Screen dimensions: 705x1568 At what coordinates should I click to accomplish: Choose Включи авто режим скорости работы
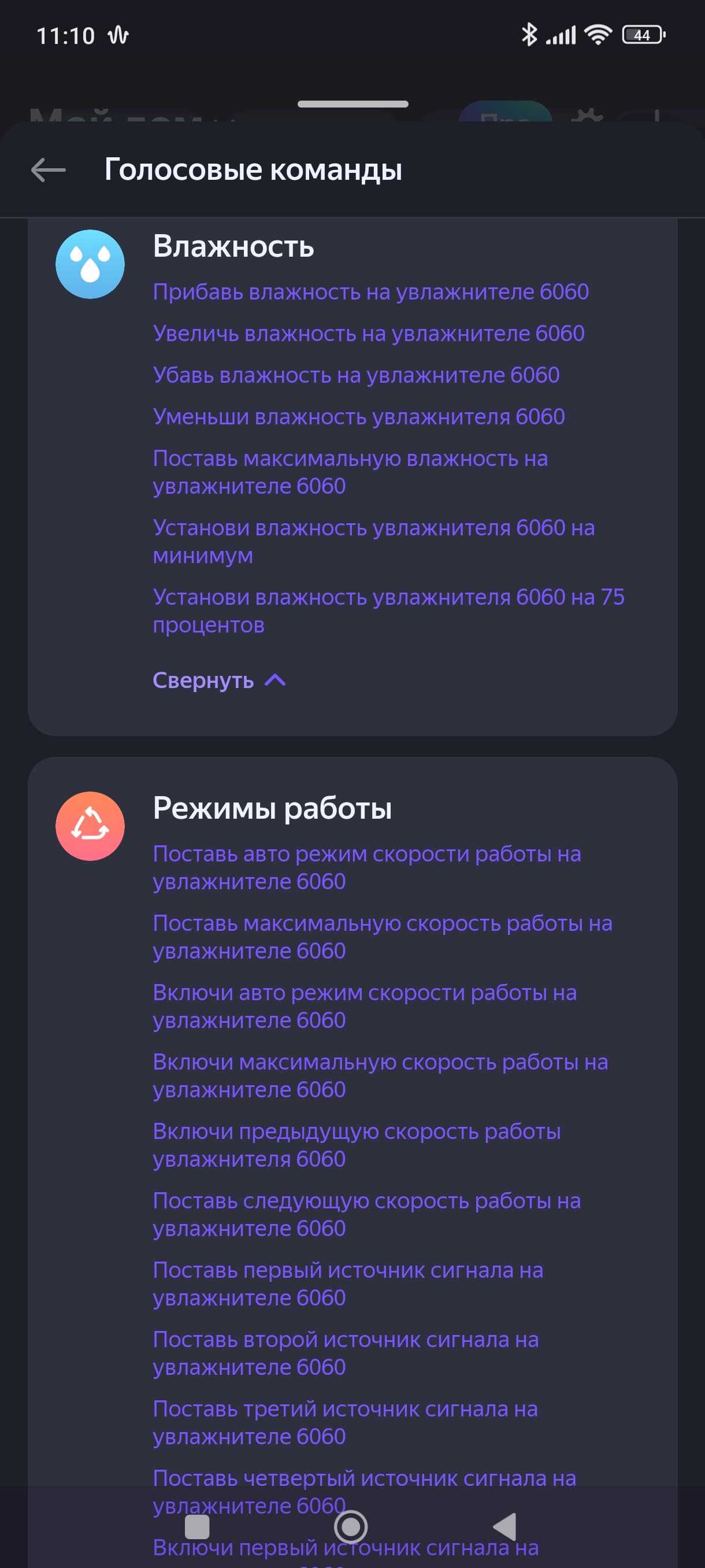363,1006
